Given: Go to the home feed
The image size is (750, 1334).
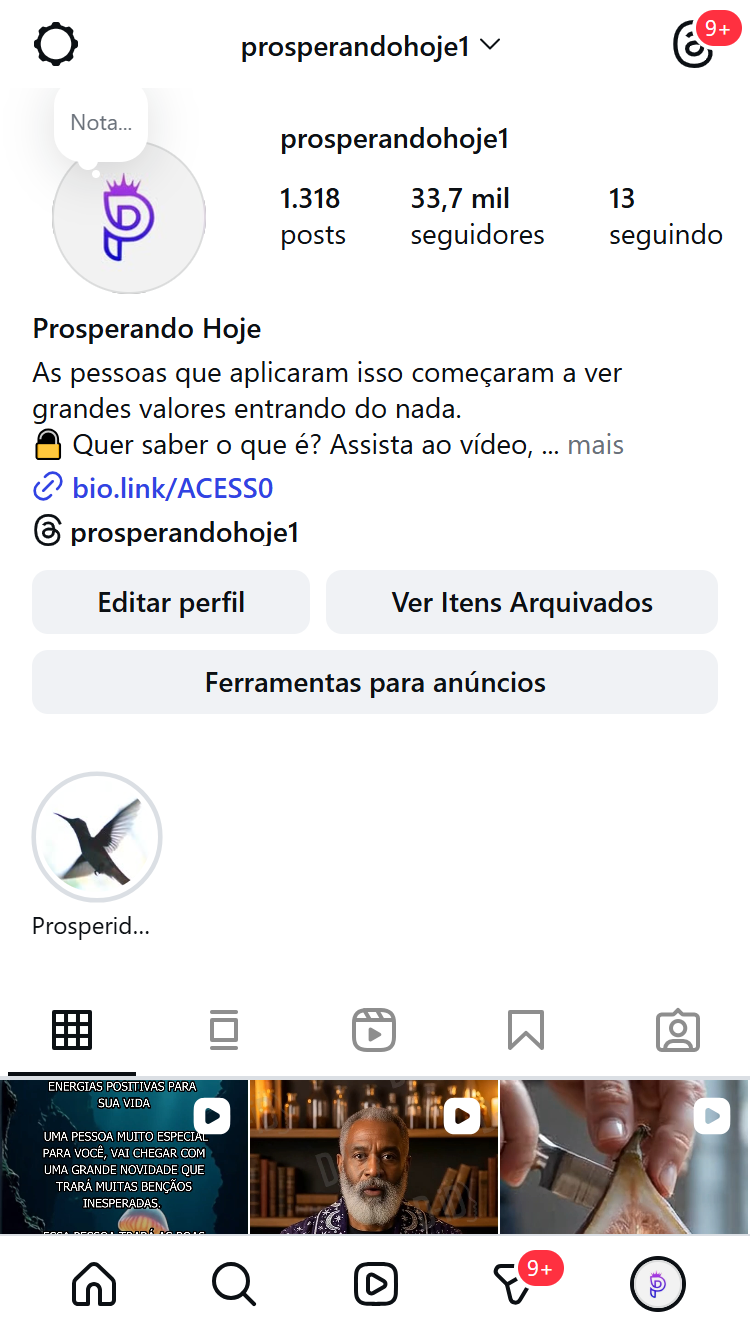Looking at the screenshot, I should pos(94,1285).
